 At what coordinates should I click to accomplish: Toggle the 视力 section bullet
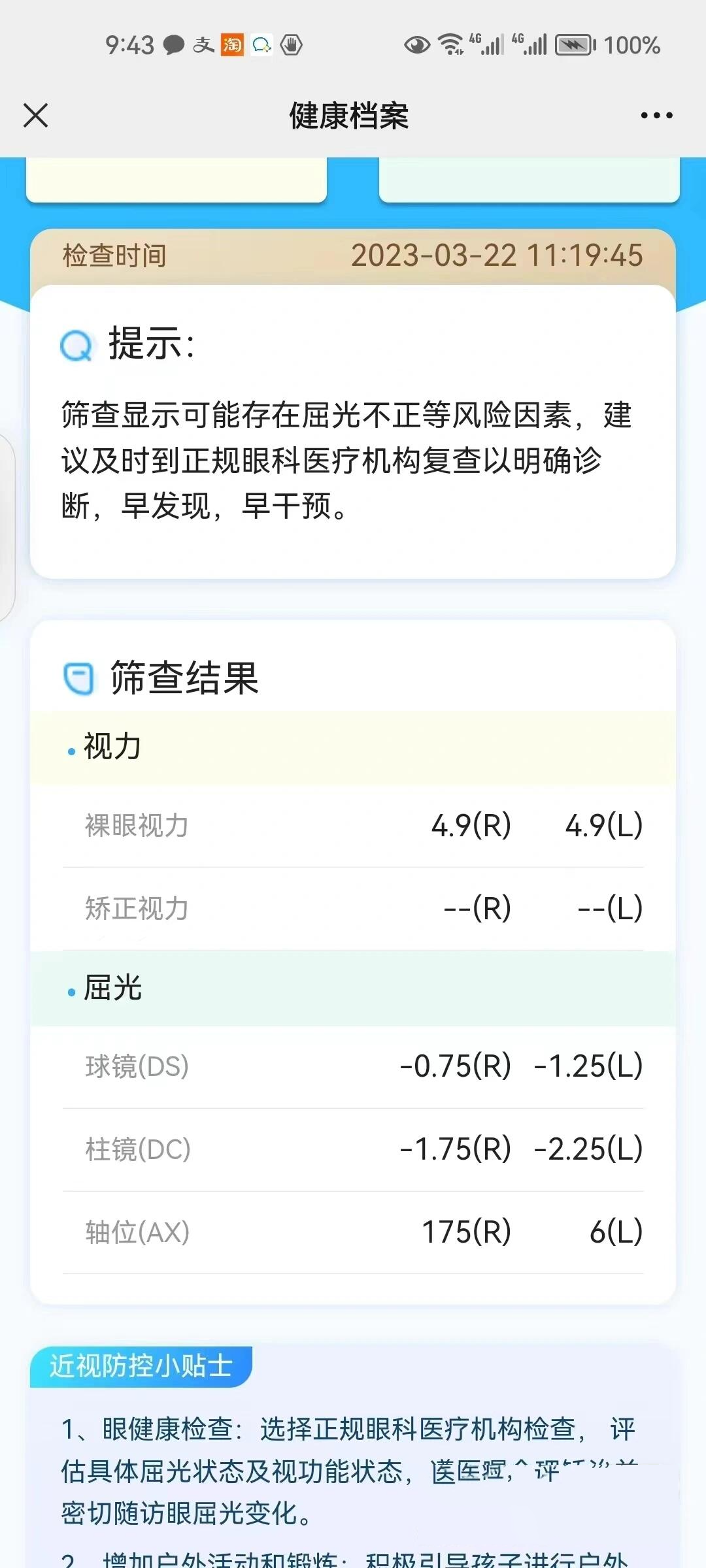[x=71, y=753]
